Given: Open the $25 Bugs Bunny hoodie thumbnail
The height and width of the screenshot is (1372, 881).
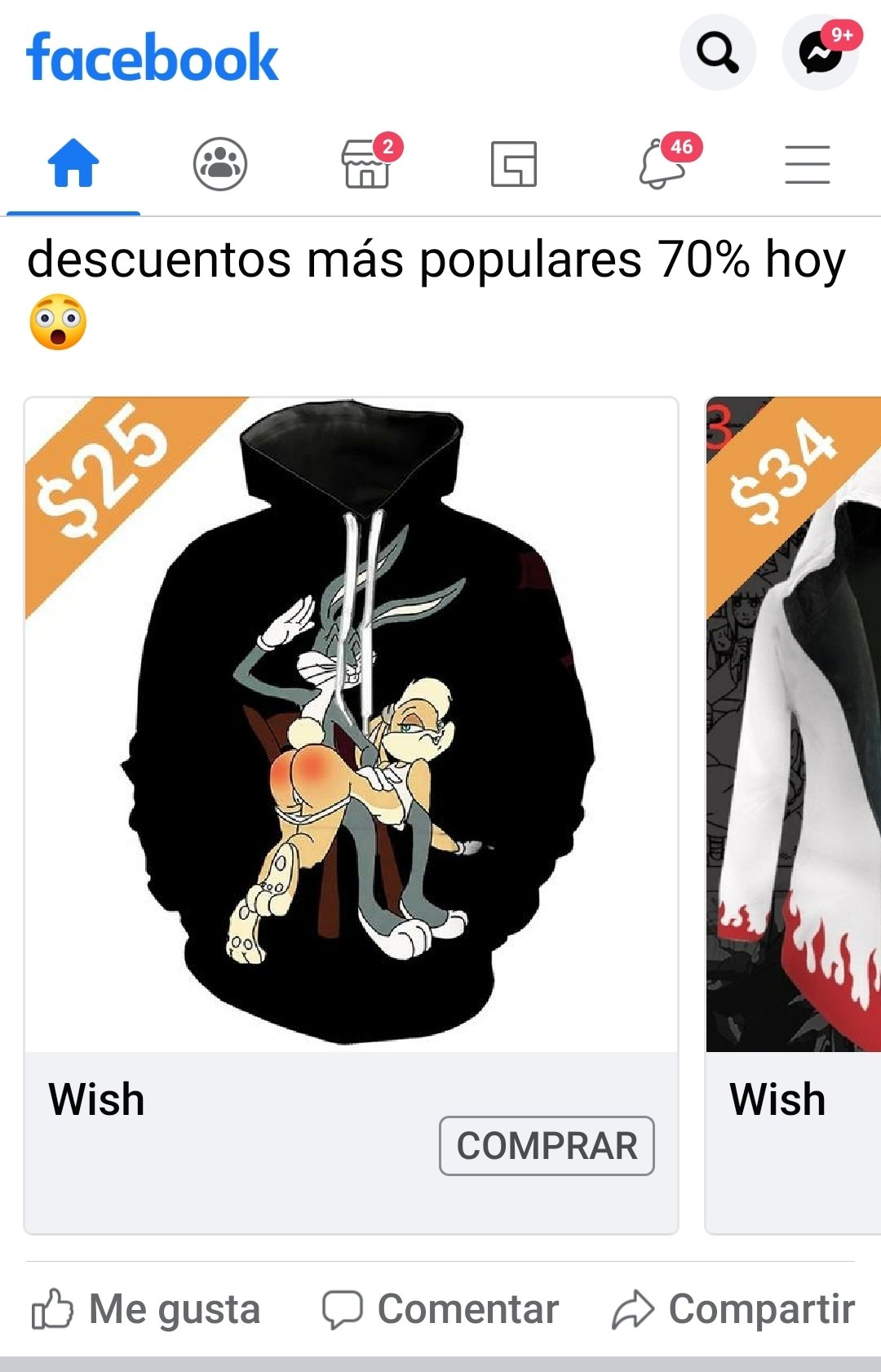Looking at the screenshot, I should coord(352,718).
